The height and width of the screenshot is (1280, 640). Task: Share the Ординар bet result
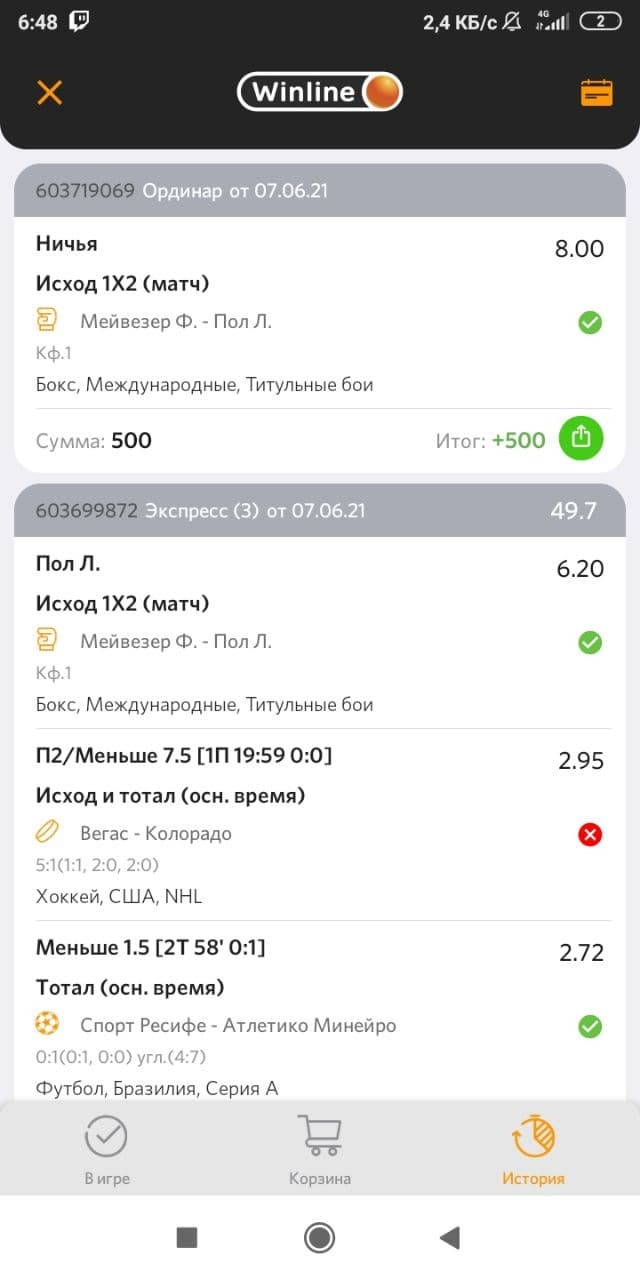coord(581,438)
